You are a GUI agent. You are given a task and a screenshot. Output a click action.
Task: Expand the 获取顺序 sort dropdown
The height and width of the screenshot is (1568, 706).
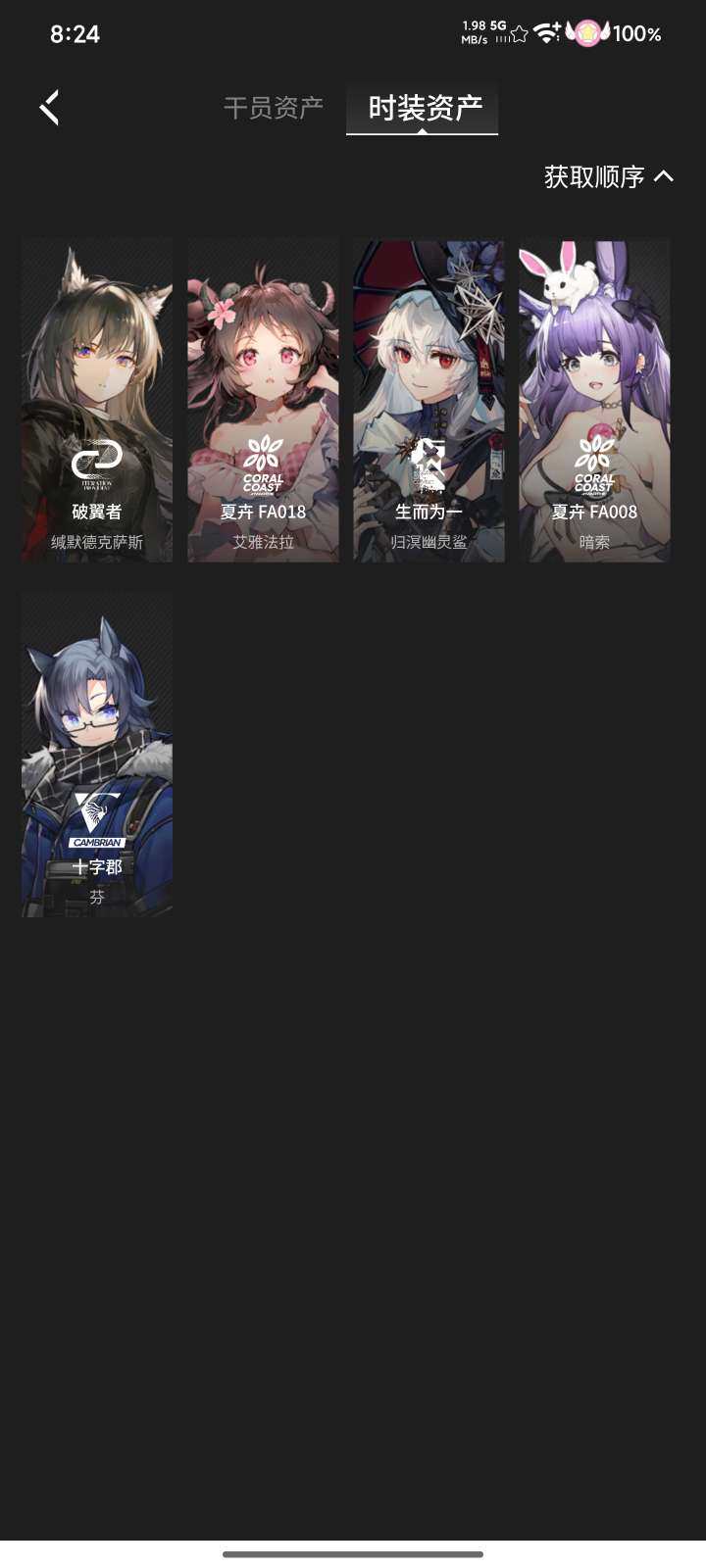pos(609,177)
